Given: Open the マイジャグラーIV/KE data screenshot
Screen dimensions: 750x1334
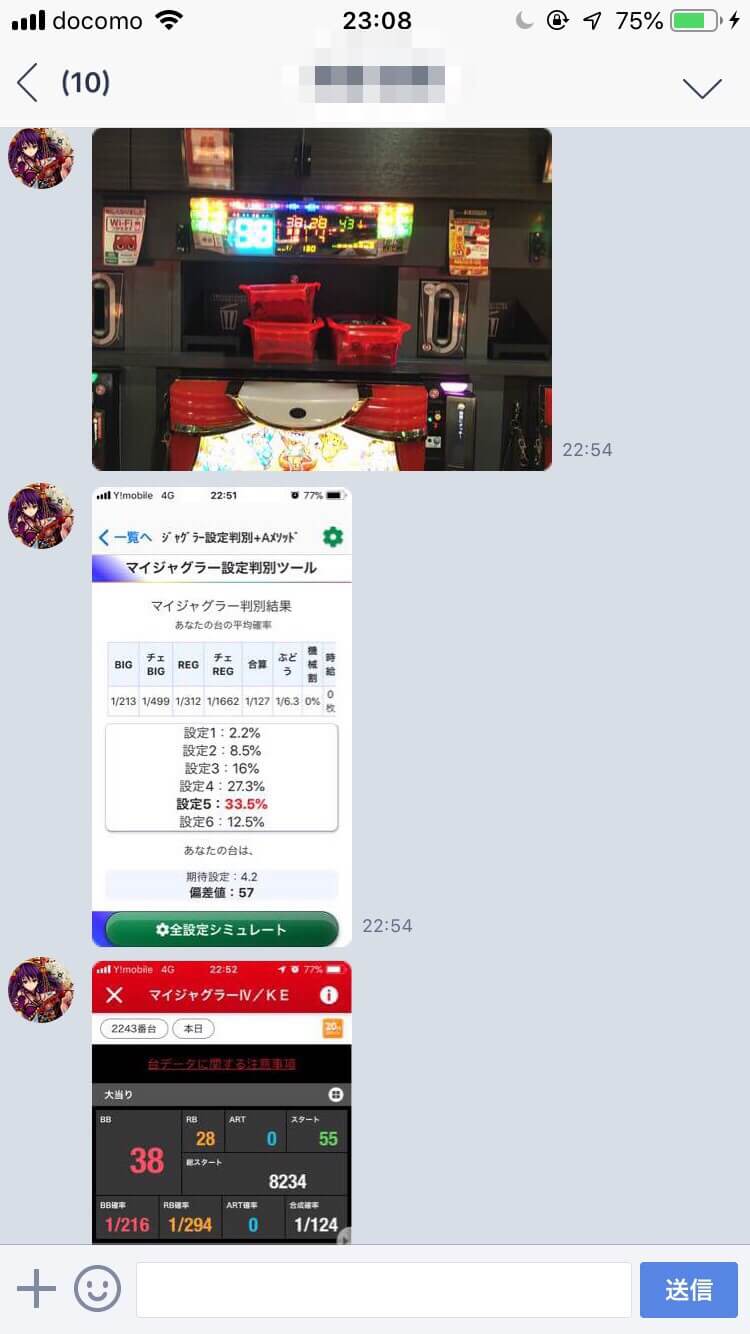Looking at the screenshot, I should click(x=221, y=1100).
